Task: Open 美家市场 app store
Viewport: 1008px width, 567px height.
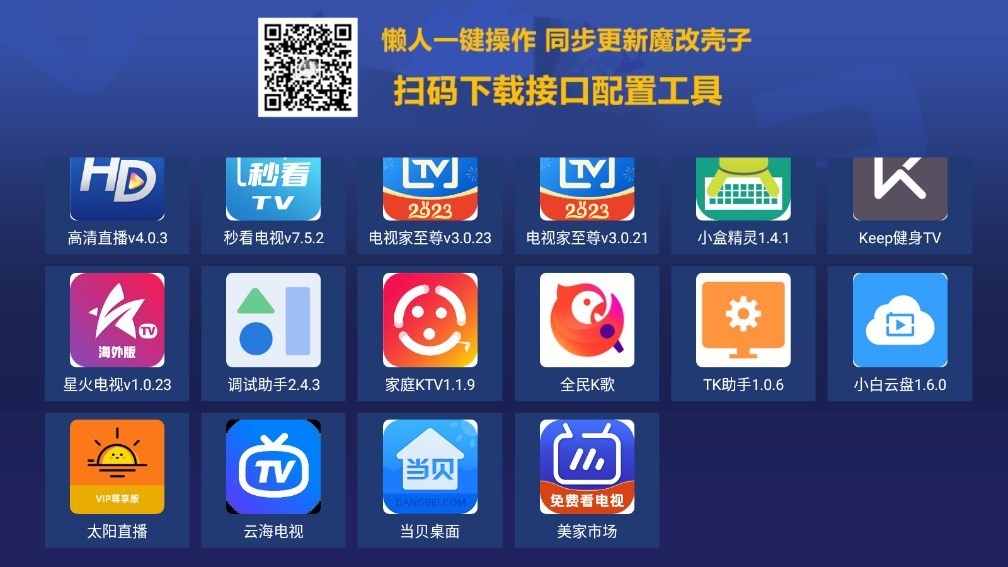Action: (587, 479)
